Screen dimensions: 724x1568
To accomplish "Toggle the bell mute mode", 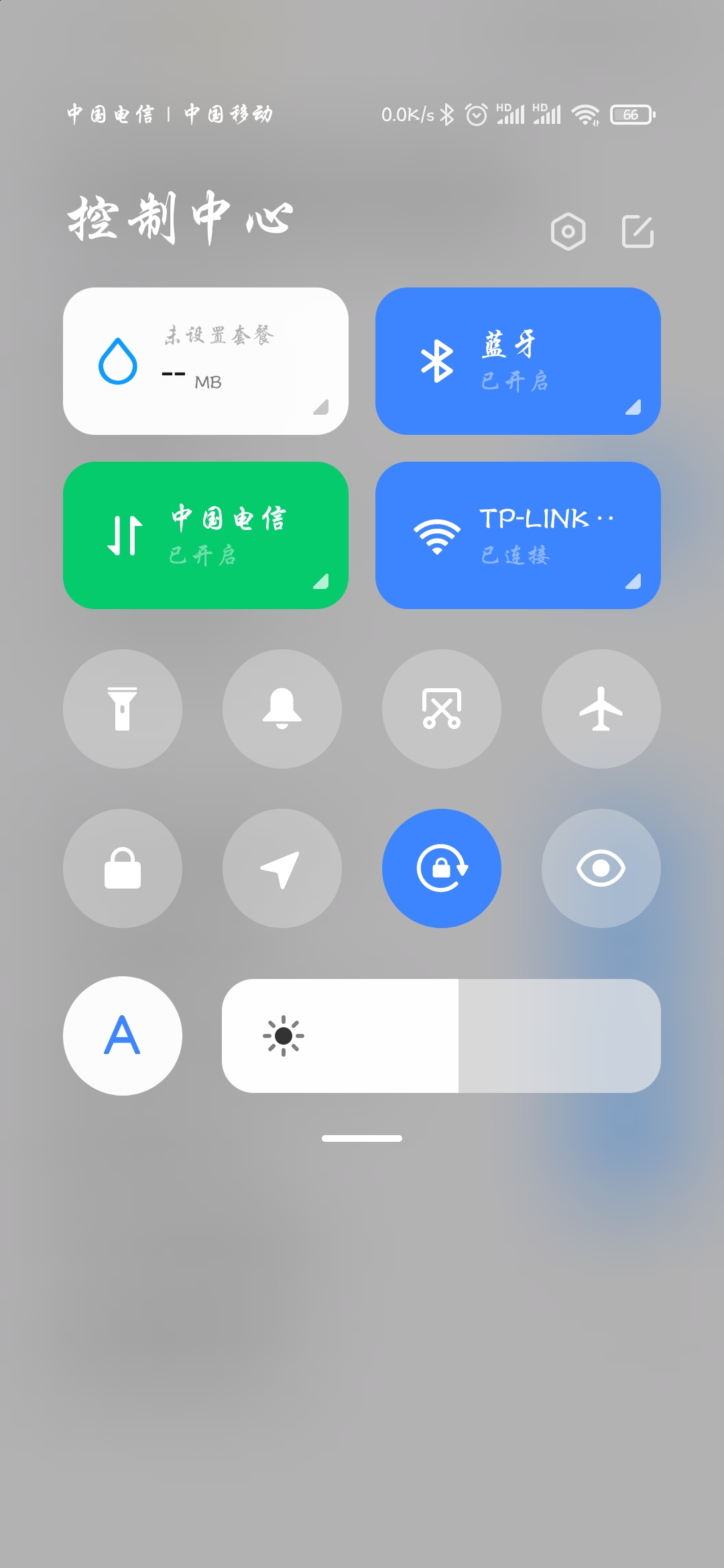I will (x=282, y=709).
